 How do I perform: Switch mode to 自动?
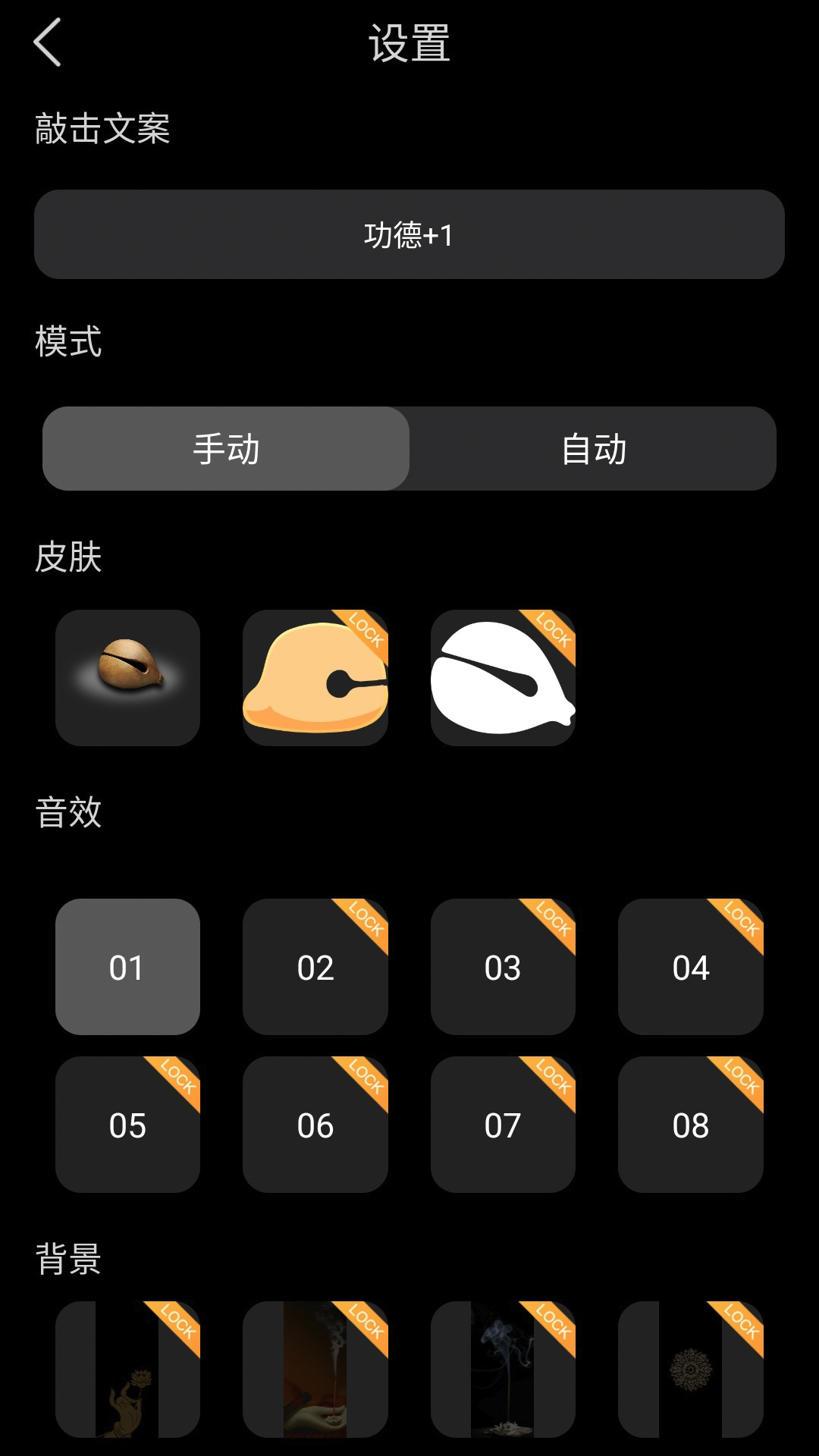point(594,449)
